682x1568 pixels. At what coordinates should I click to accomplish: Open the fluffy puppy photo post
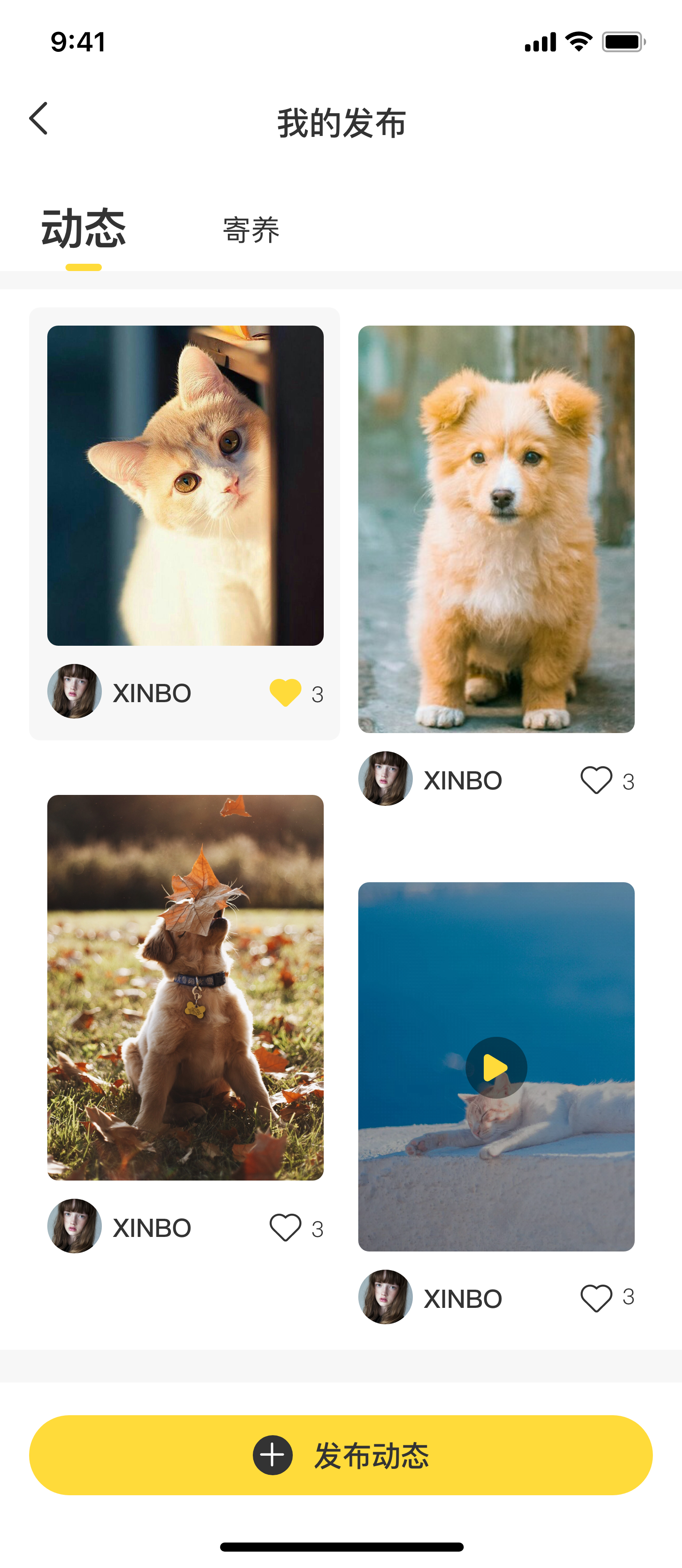[x=496, y=528]
